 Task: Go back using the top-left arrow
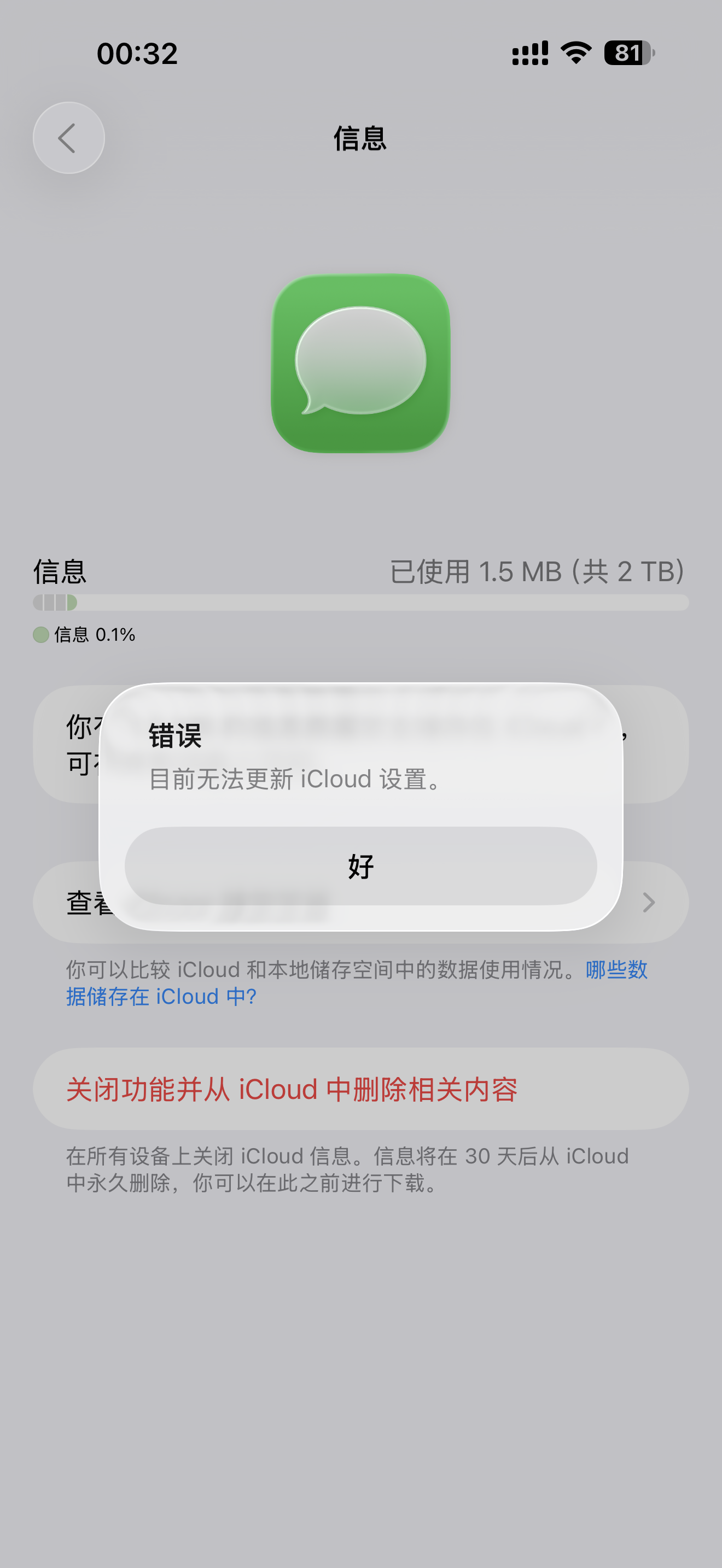click(x=69, y=138)
